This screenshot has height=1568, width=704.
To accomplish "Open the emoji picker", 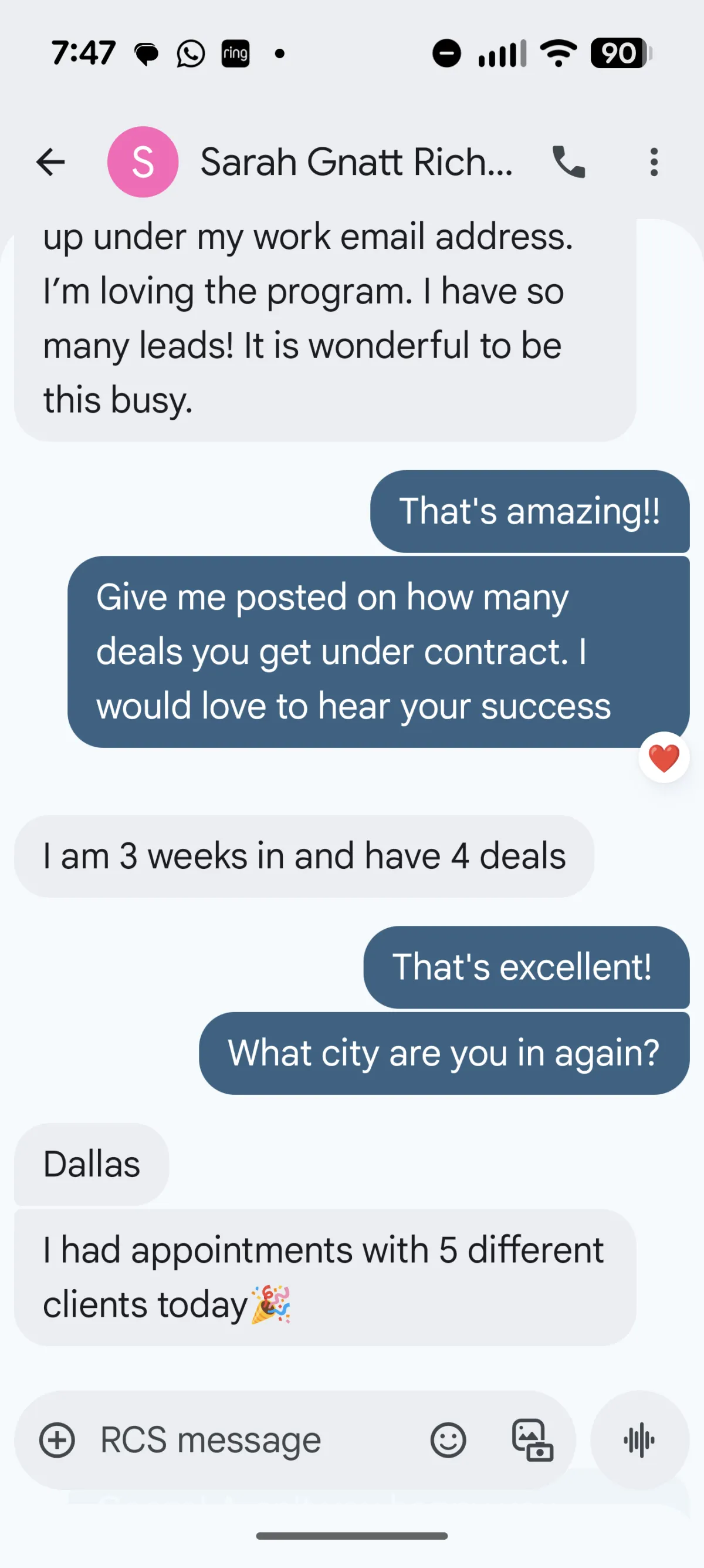I will (x=448, y=1440).
